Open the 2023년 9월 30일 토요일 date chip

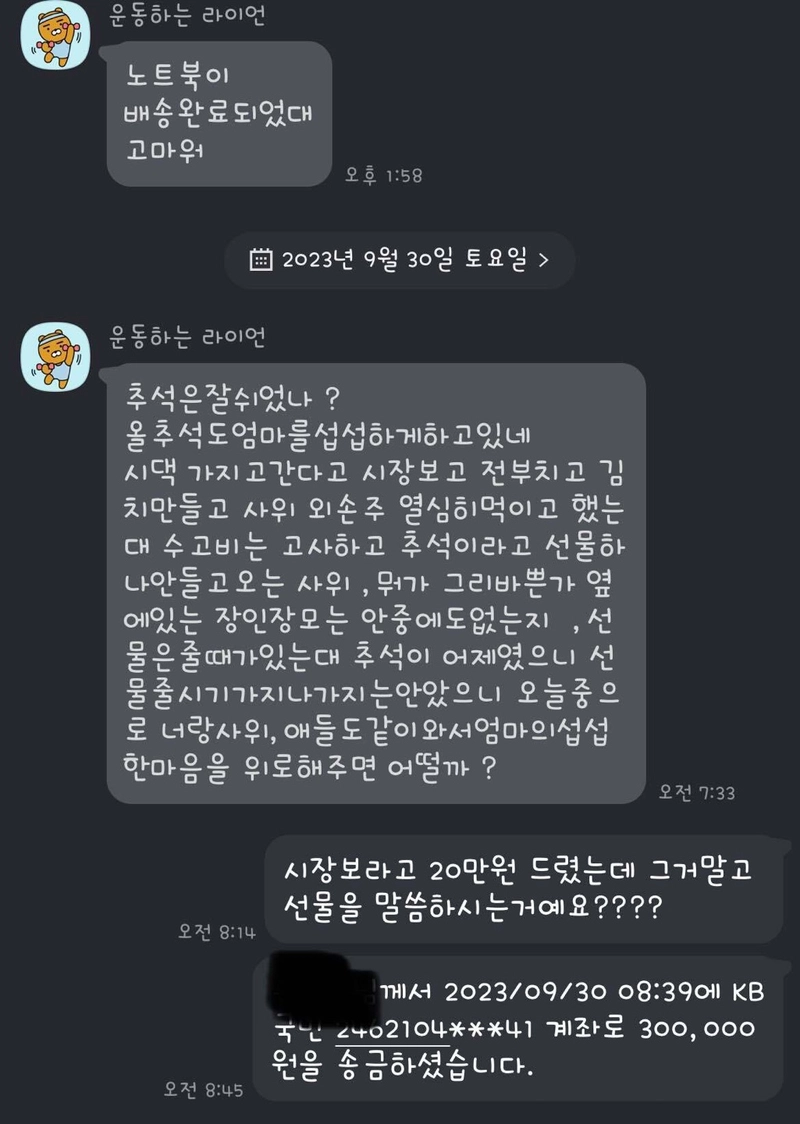[400, 261]
